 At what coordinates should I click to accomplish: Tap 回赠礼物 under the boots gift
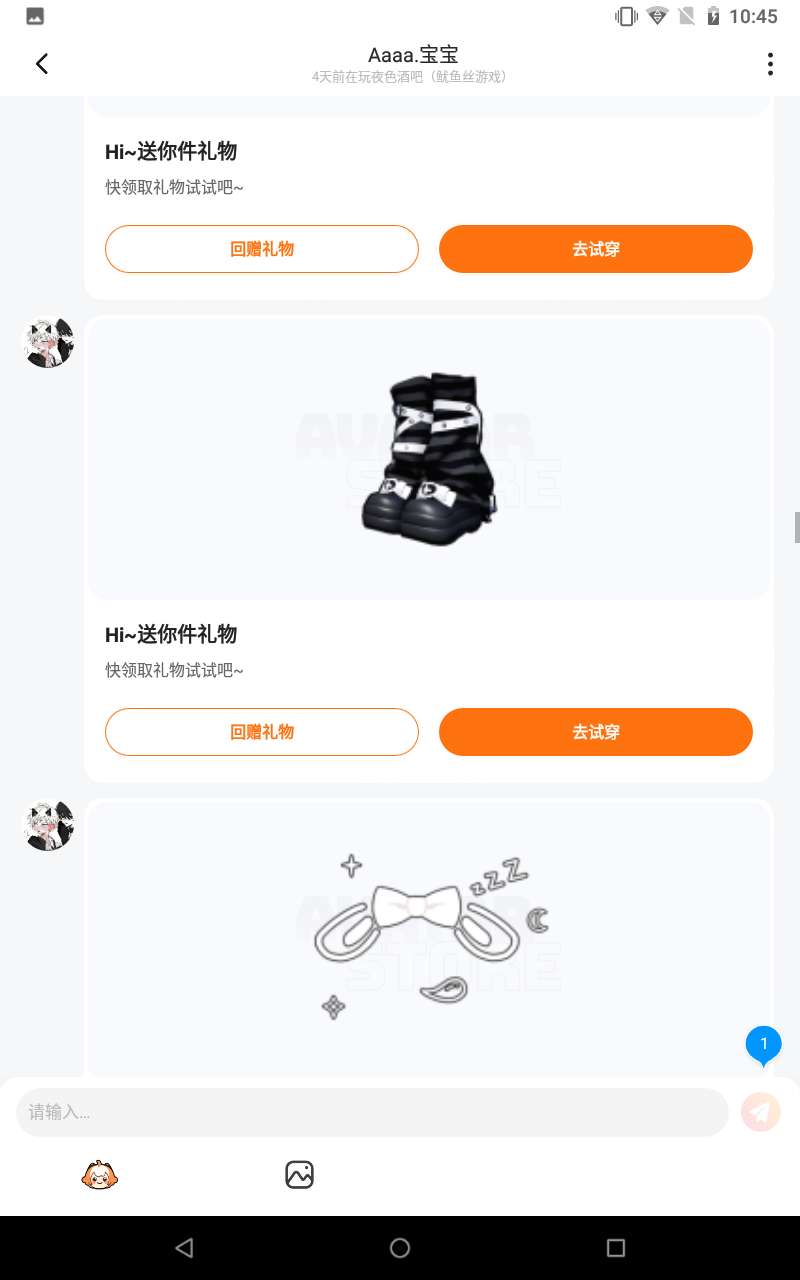click(262, 732)
